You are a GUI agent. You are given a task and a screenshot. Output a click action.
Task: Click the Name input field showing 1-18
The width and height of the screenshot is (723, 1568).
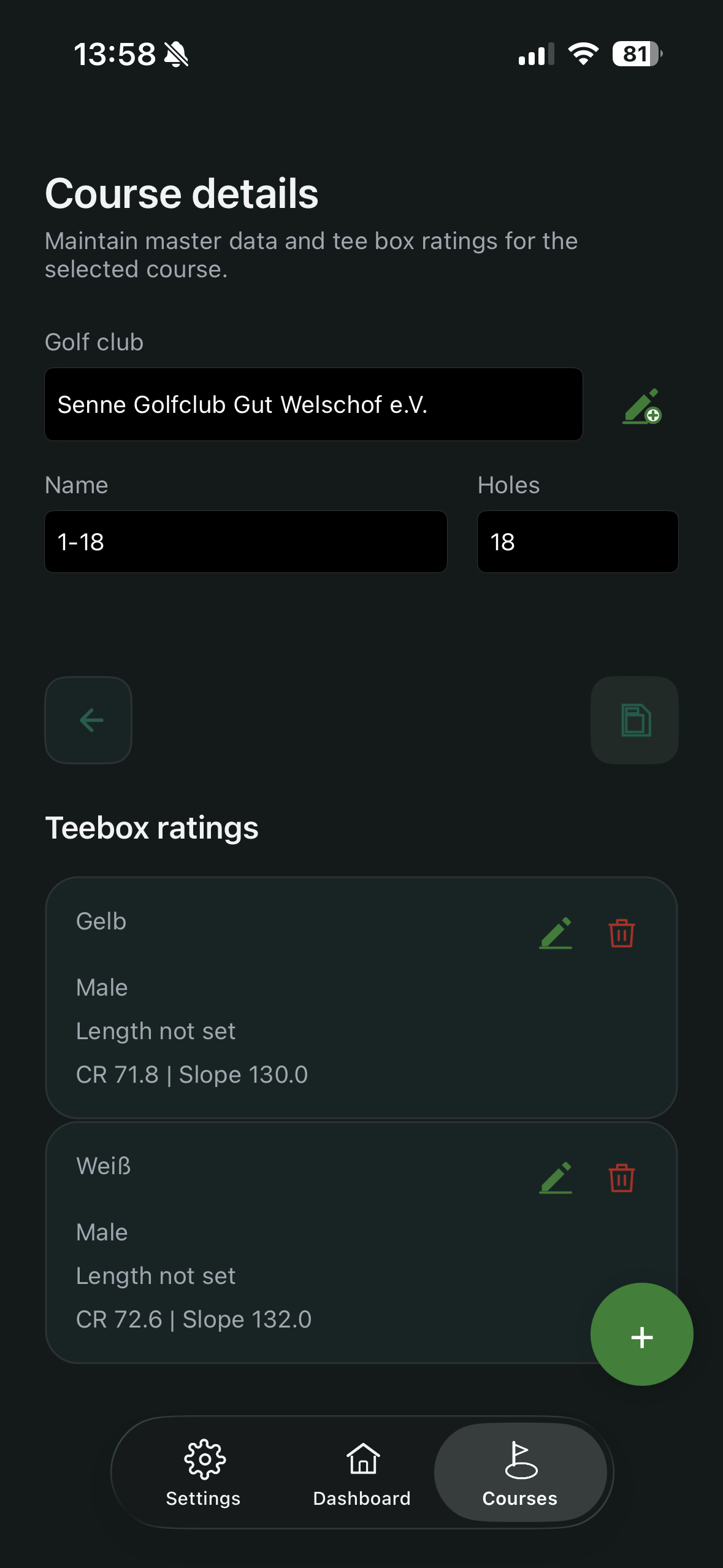[x=245, y=542]
